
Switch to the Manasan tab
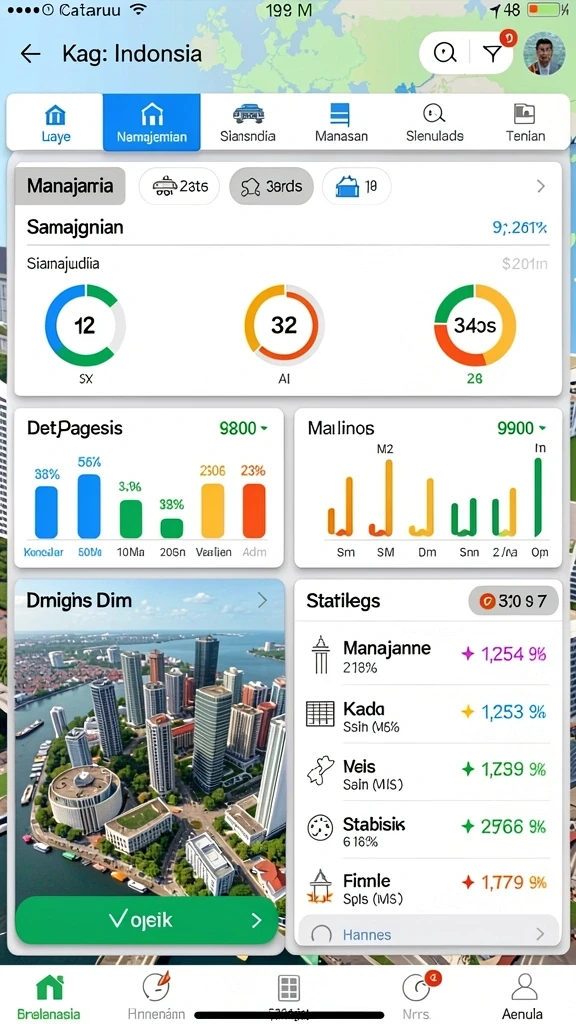pos(341,123)
